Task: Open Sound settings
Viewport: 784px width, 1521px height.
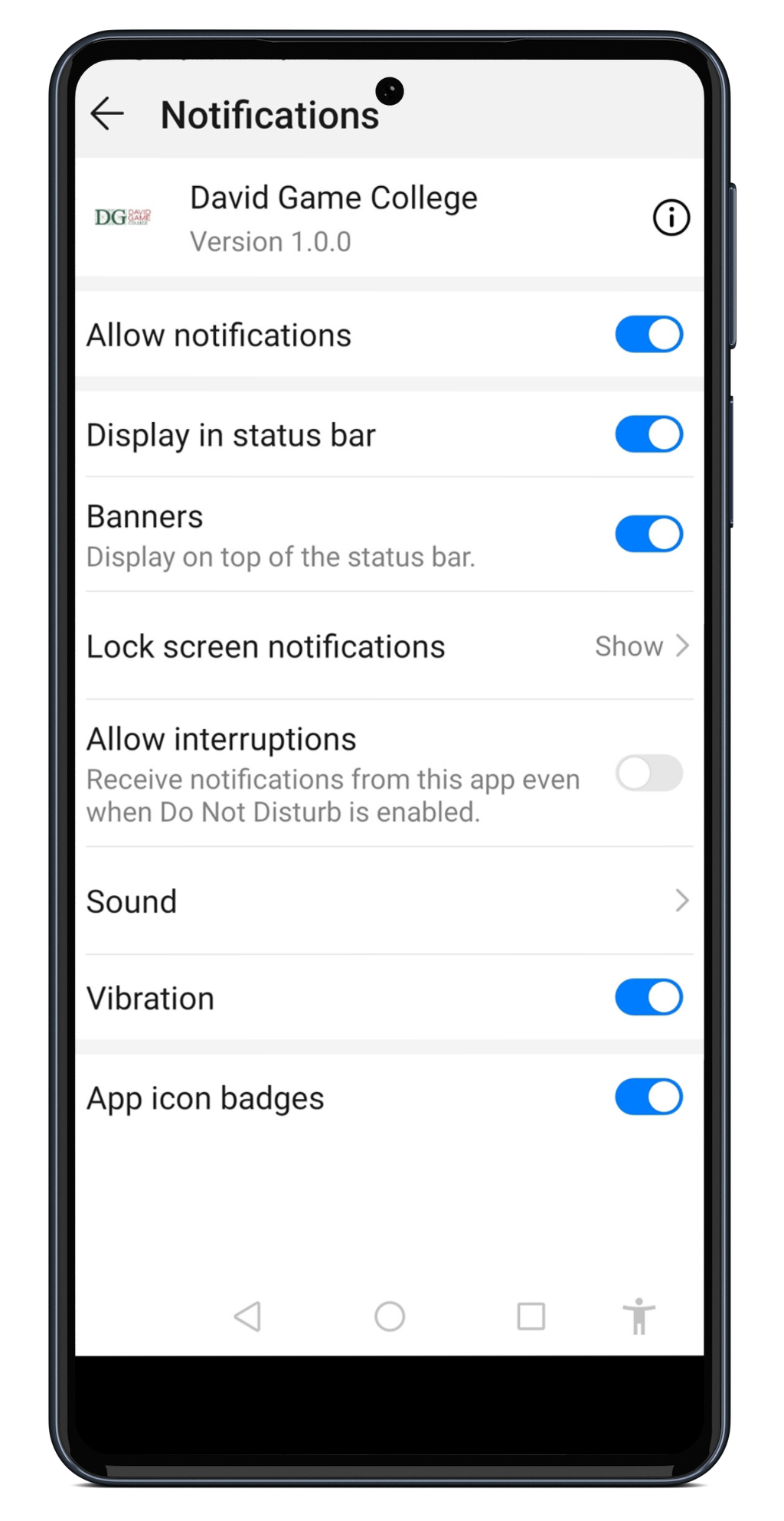Action: click(389, 901)
